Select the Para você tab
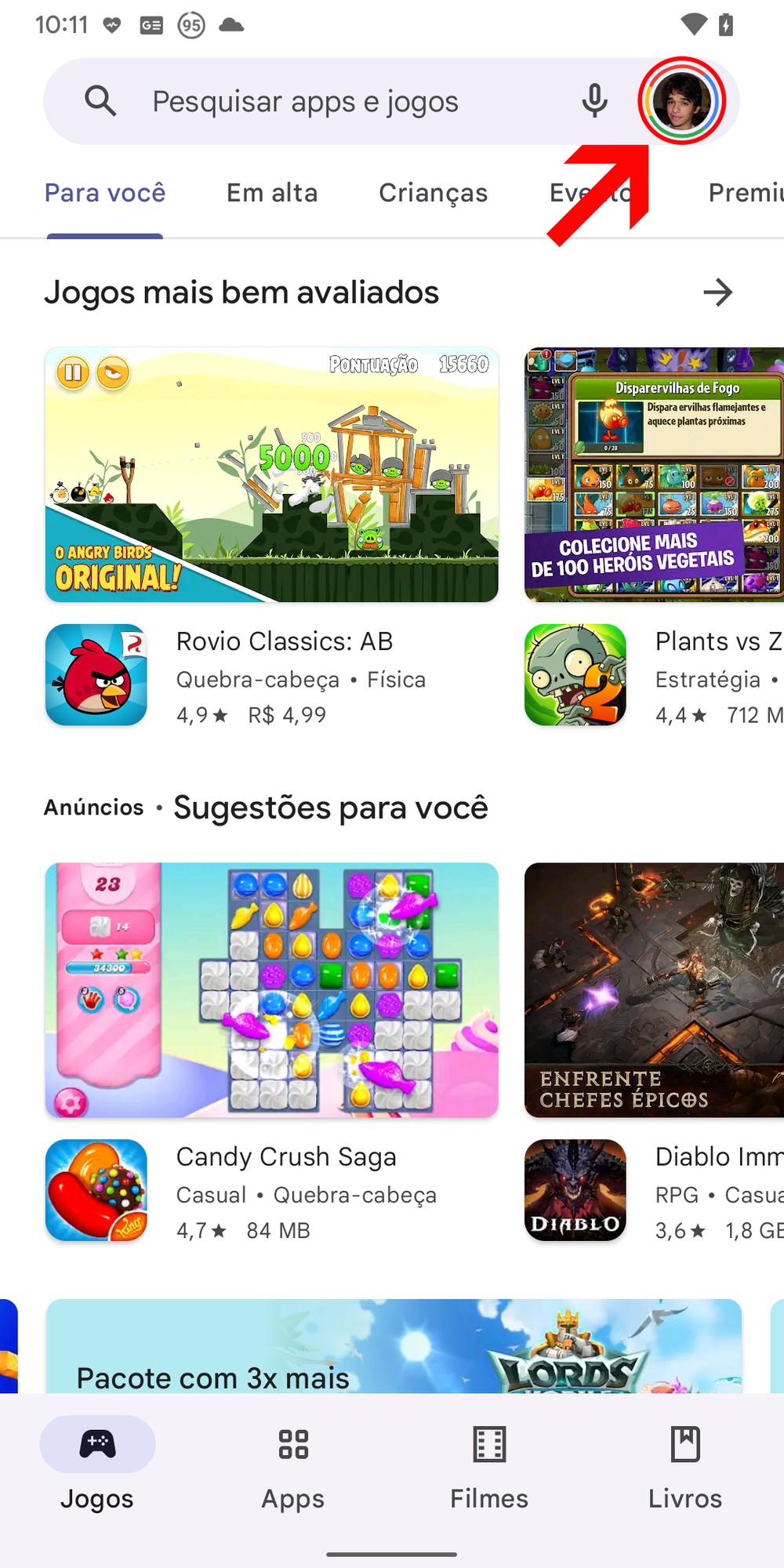 105,193
